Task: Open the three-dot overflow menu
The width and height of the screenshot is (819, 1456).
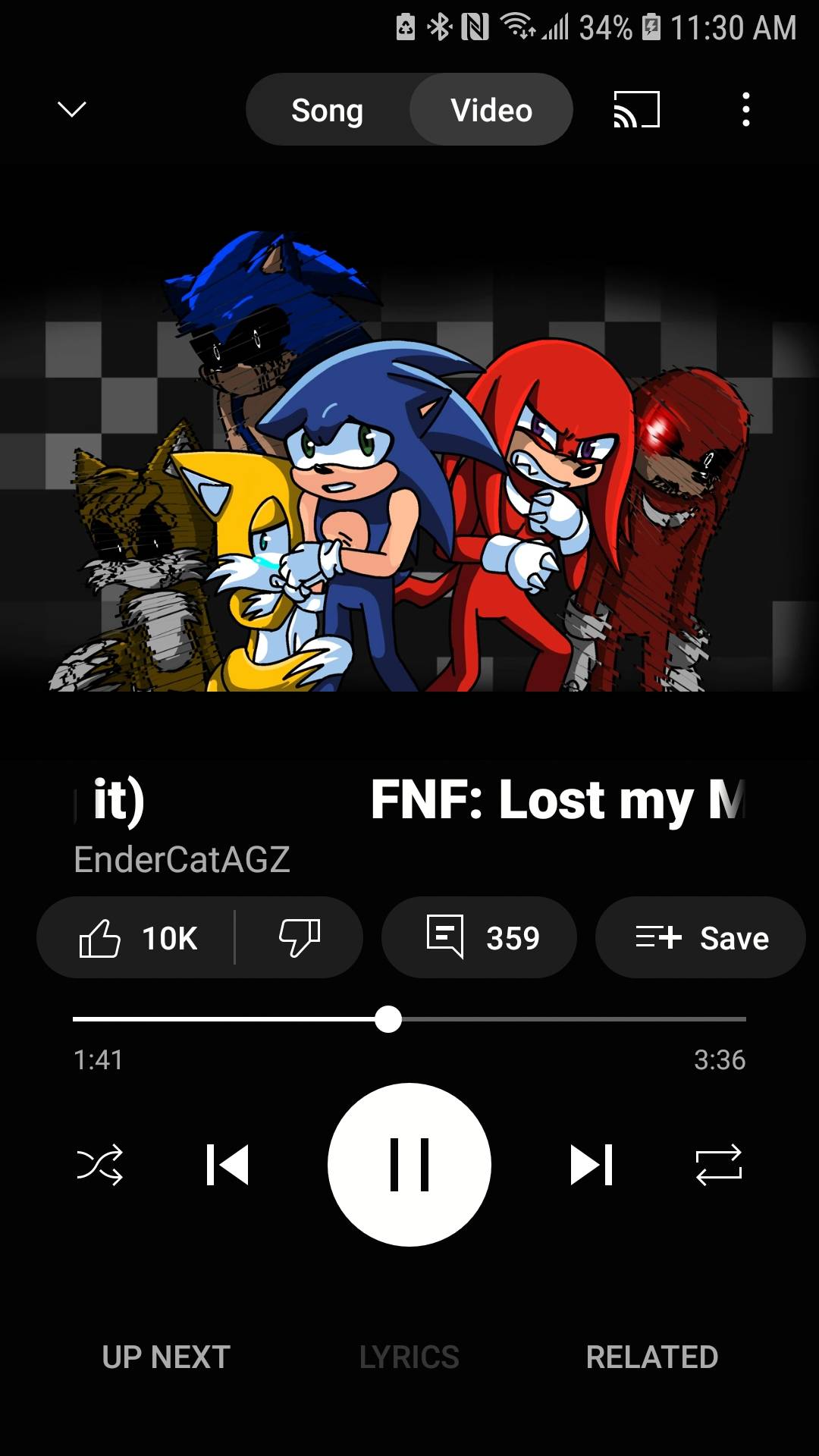Action: point(746,110)
